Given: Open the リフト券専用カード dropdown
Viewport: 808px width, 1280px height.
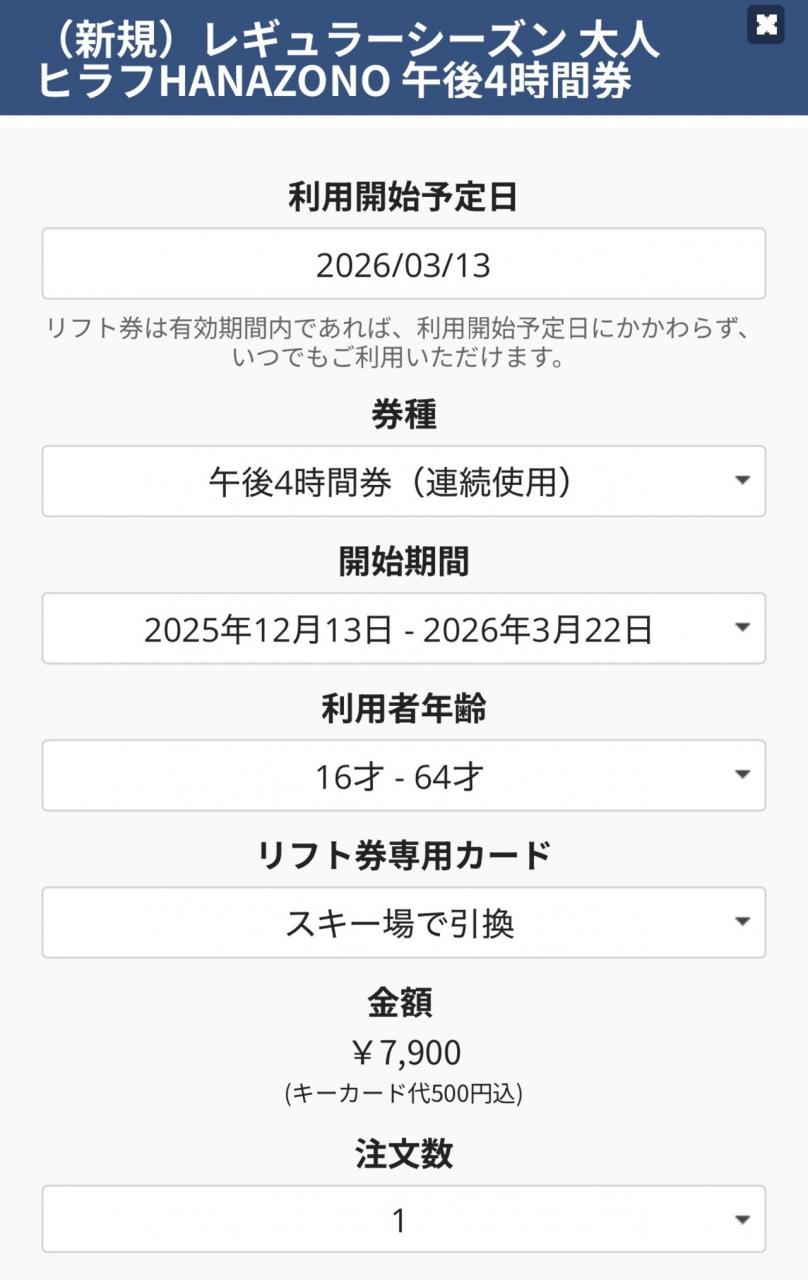Looking at the screenshot, I should coord(403,923).
